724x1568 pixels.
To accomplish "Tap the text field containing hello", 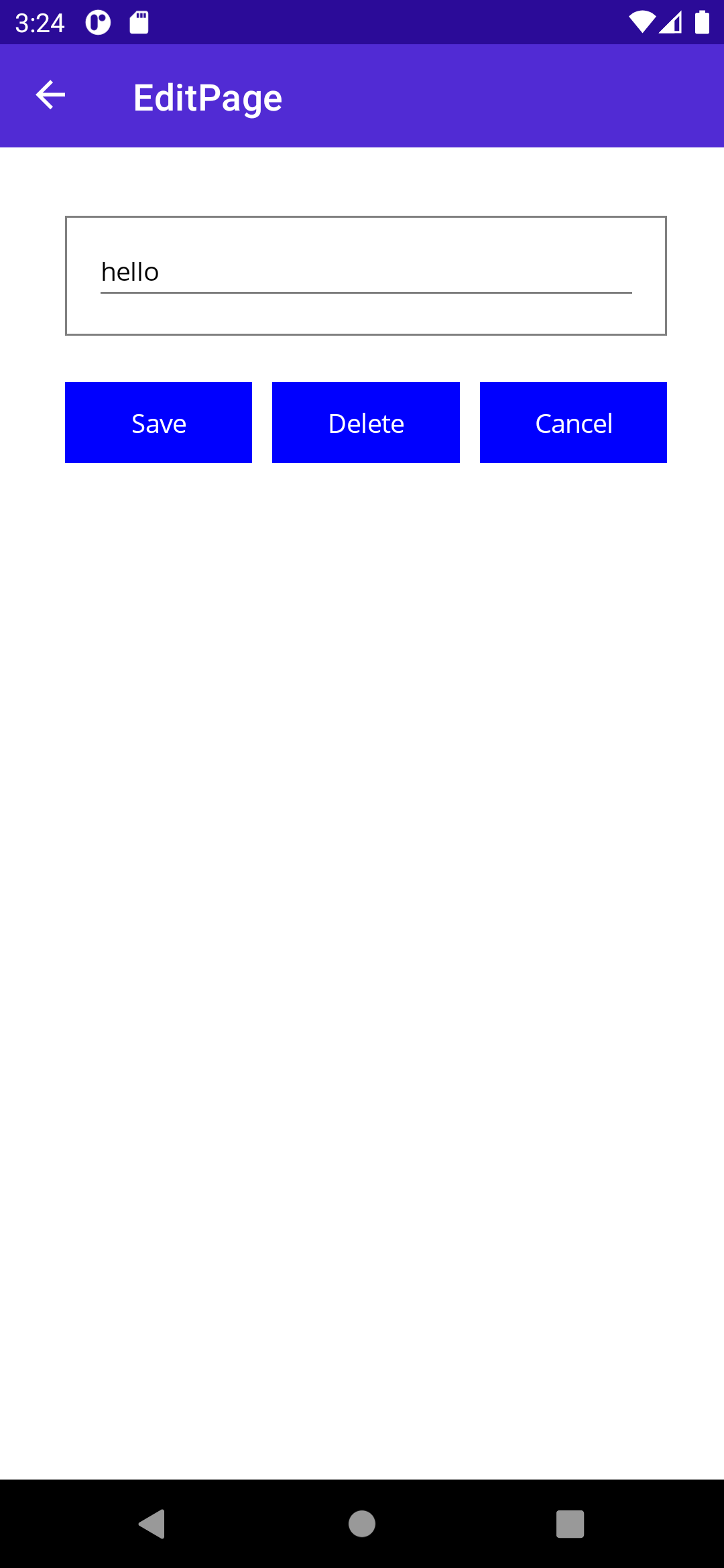I will (x=365, y=273).
